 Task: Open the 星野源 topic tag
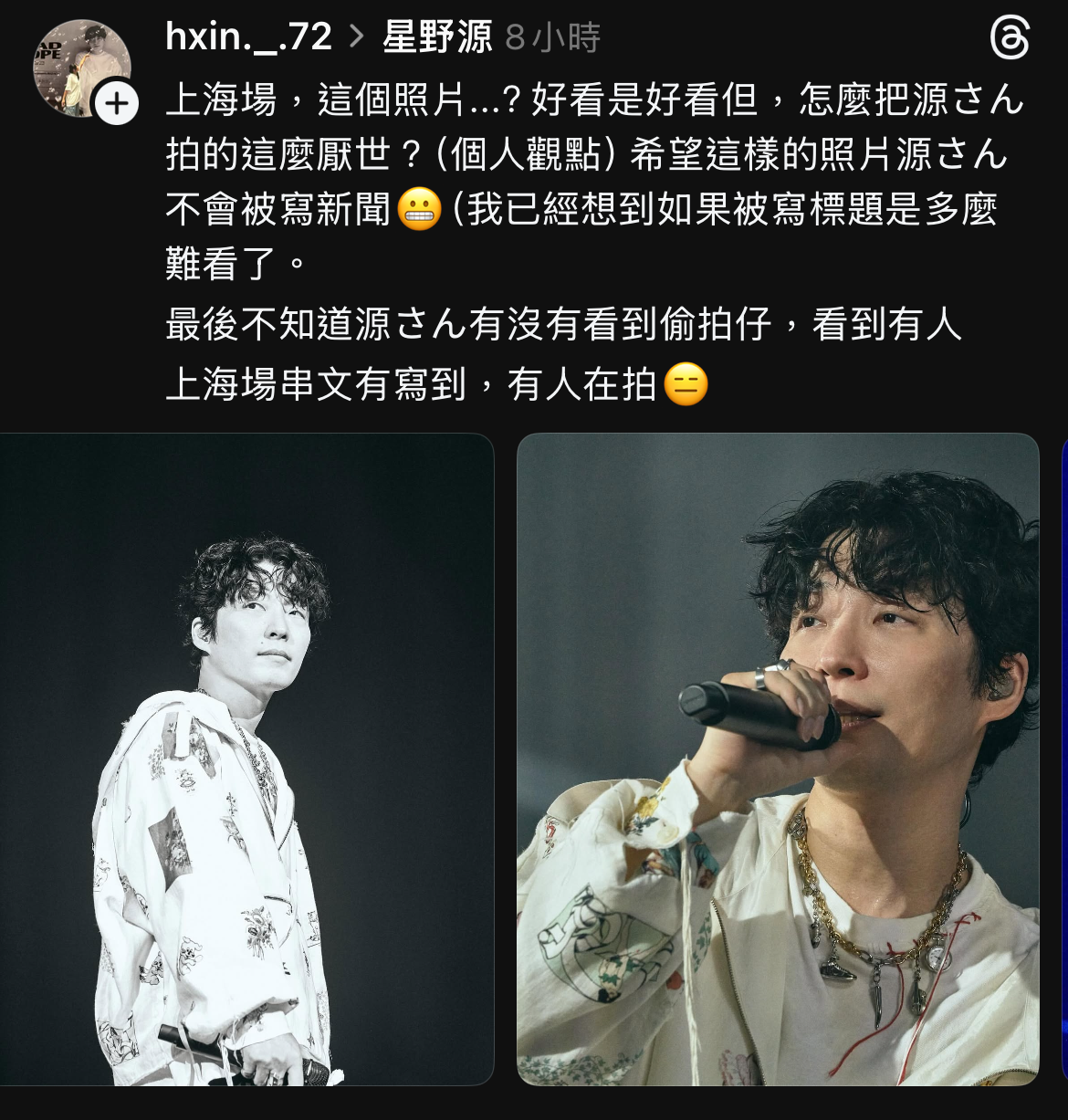(x=437, y=37)
